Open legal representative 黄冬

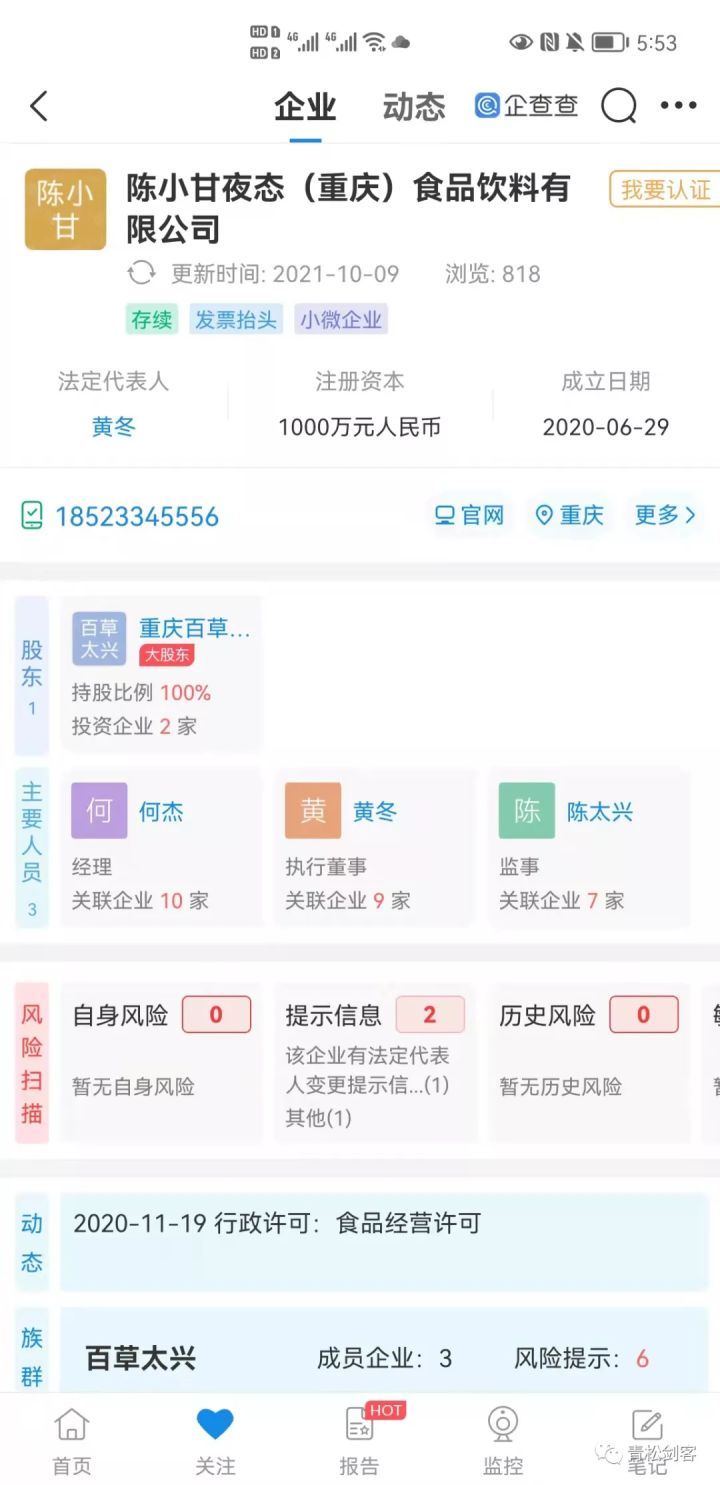point(113,427)
